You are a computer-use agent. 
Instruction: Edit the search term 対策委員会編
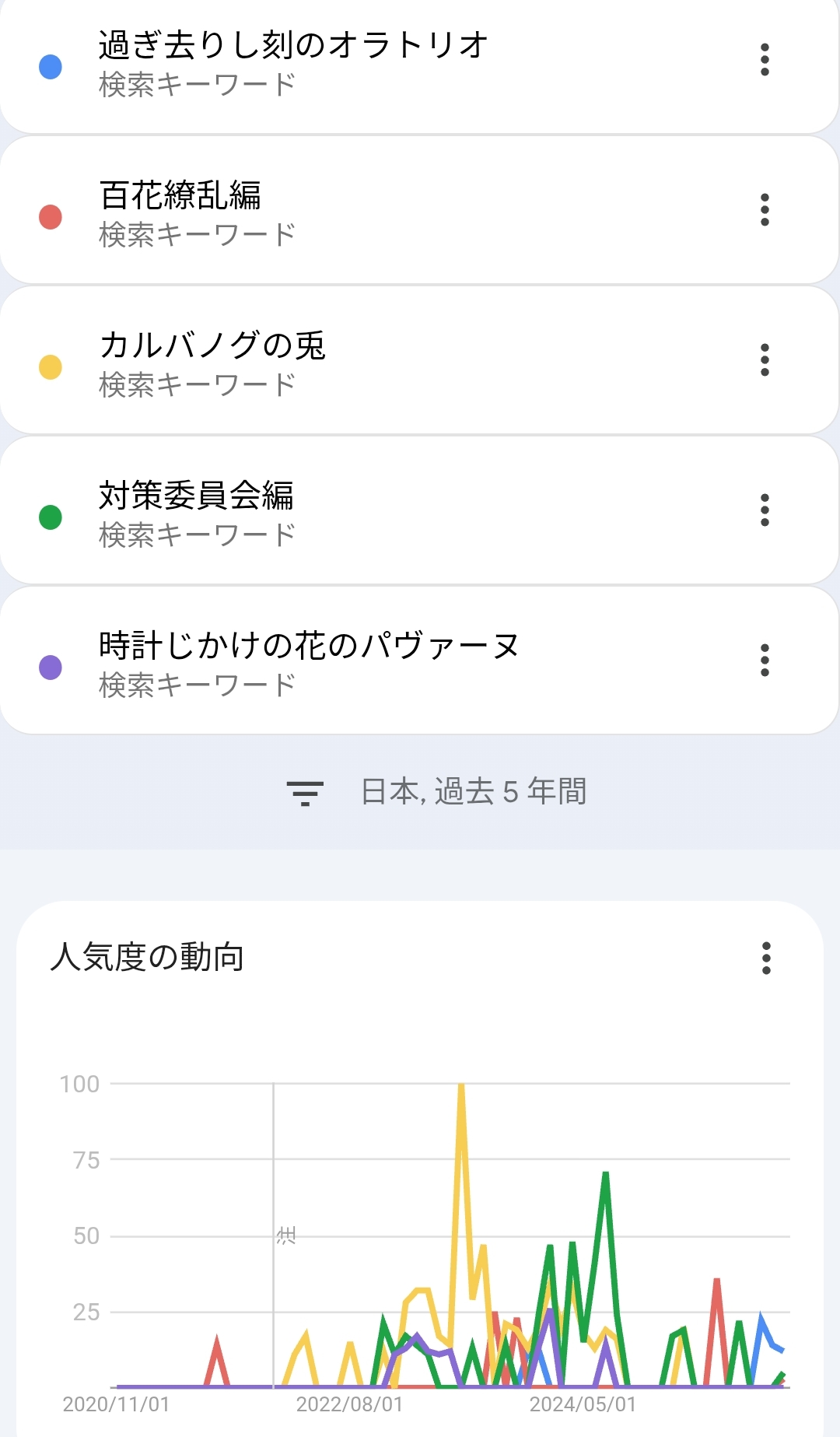click(196, 496)
